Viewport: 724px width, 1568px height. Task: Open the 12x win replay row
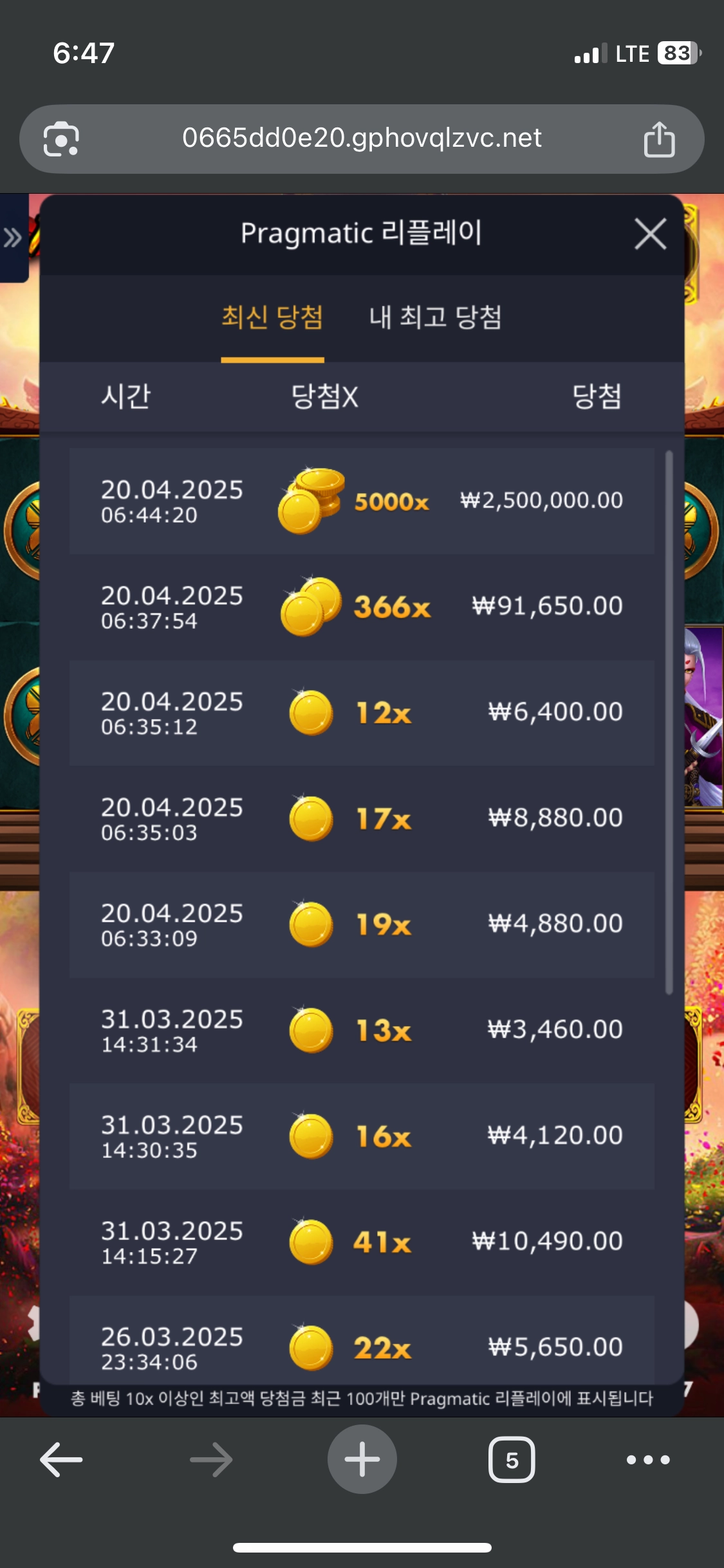pyautogui.click(x=362, y=713)
